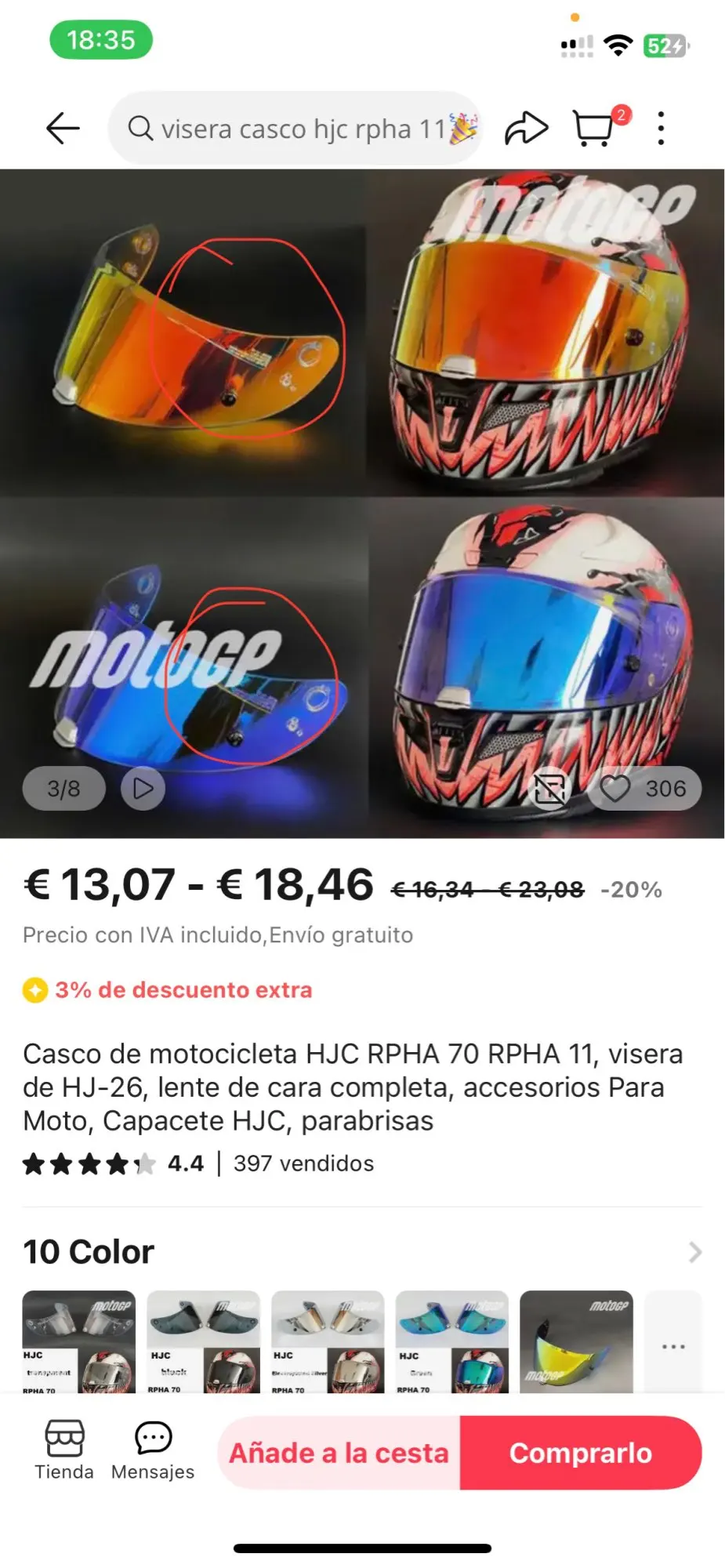Viewport: 725px width, 1568px height.
Task: Tap Añade a la cesta
Action: coord(339,1453)
